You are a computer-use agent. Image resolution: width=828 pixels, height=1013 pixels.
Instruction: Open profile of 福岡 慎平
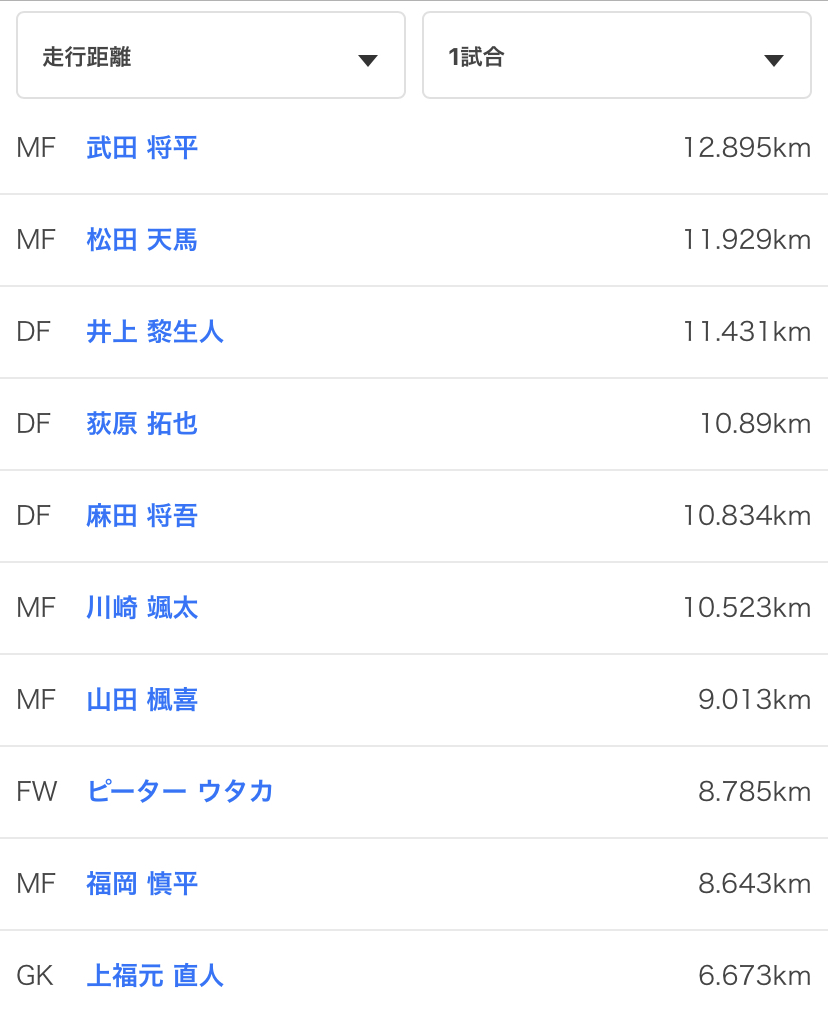click(142, 884)
